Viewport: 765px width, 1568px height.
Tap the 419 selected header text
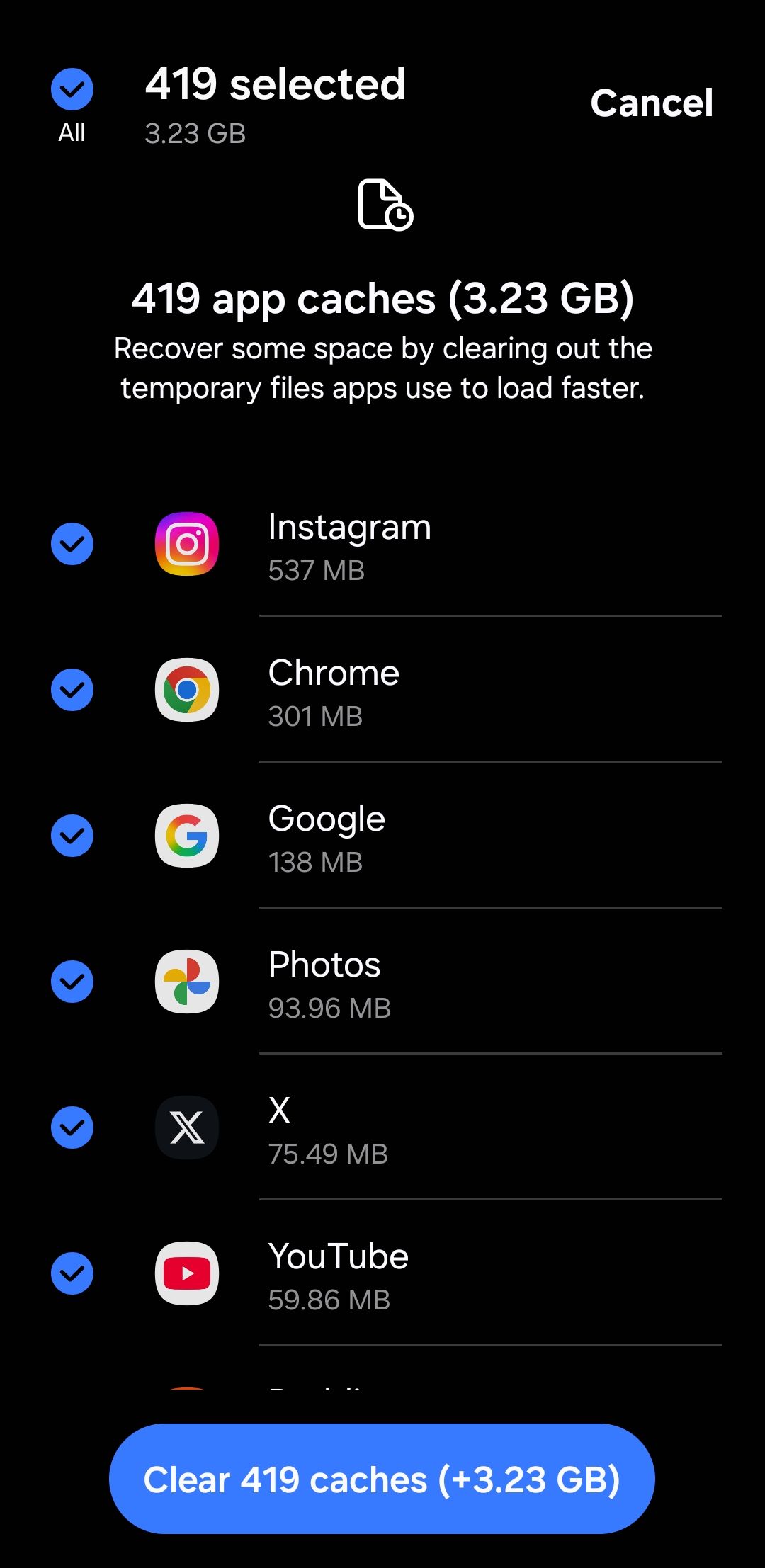pyautogui.click(x=275, y=84)
